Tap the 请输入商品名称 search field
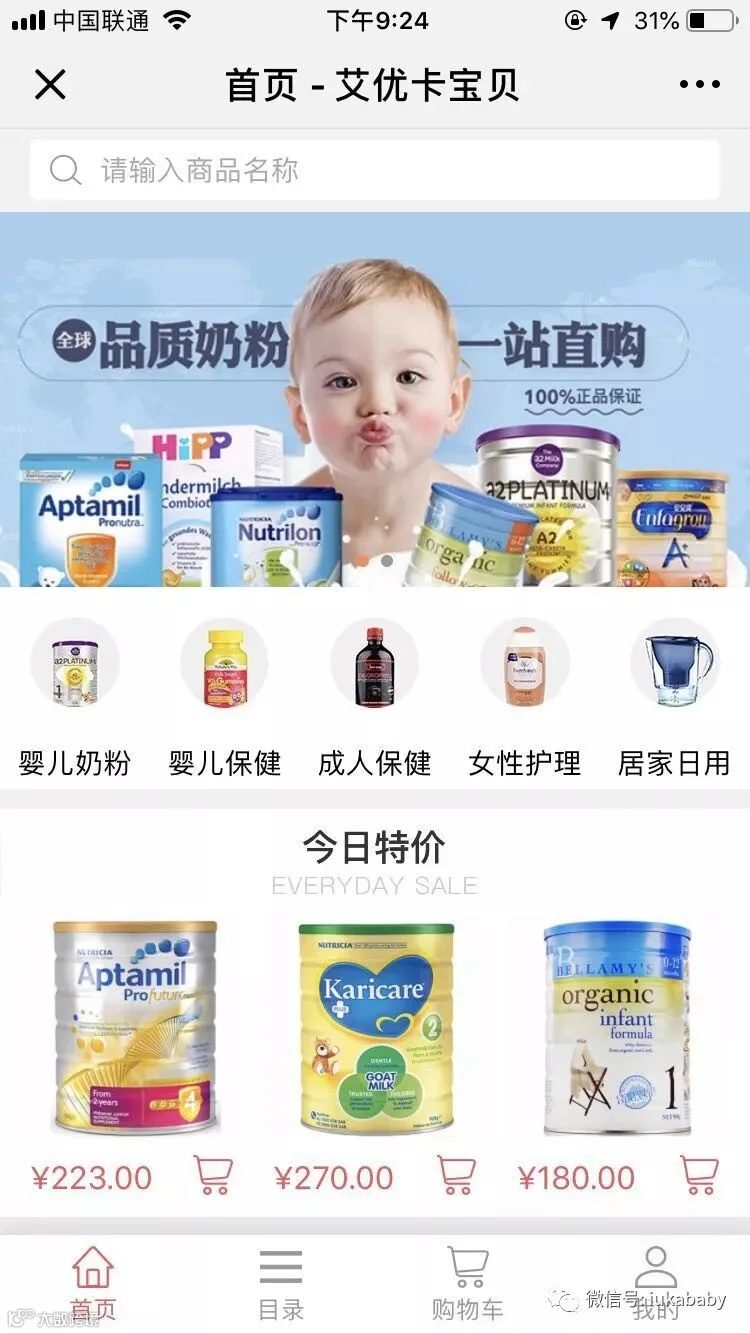This screenshot has height=1334, width=750. [x=375, y=170]
